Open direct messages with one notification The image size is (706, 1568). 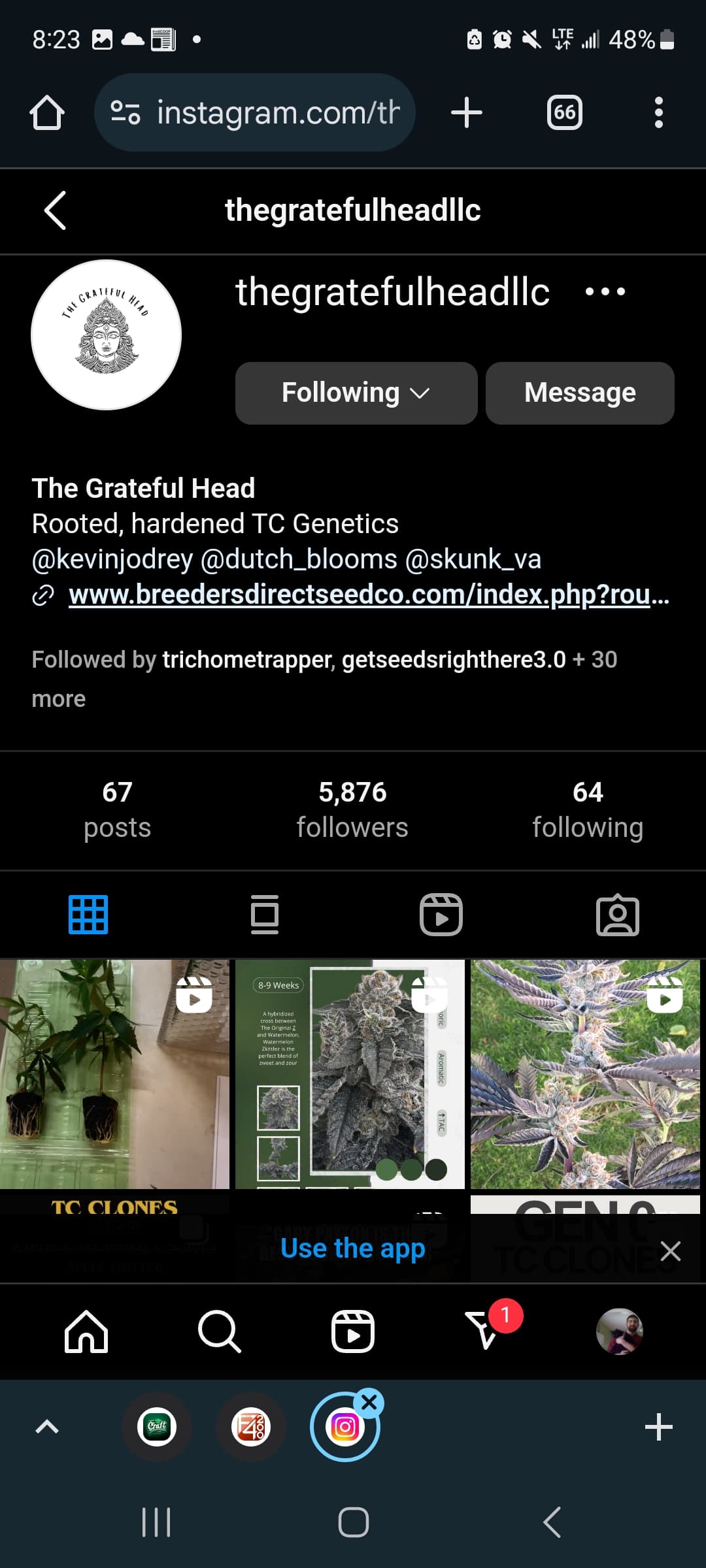coord(485,1330)
